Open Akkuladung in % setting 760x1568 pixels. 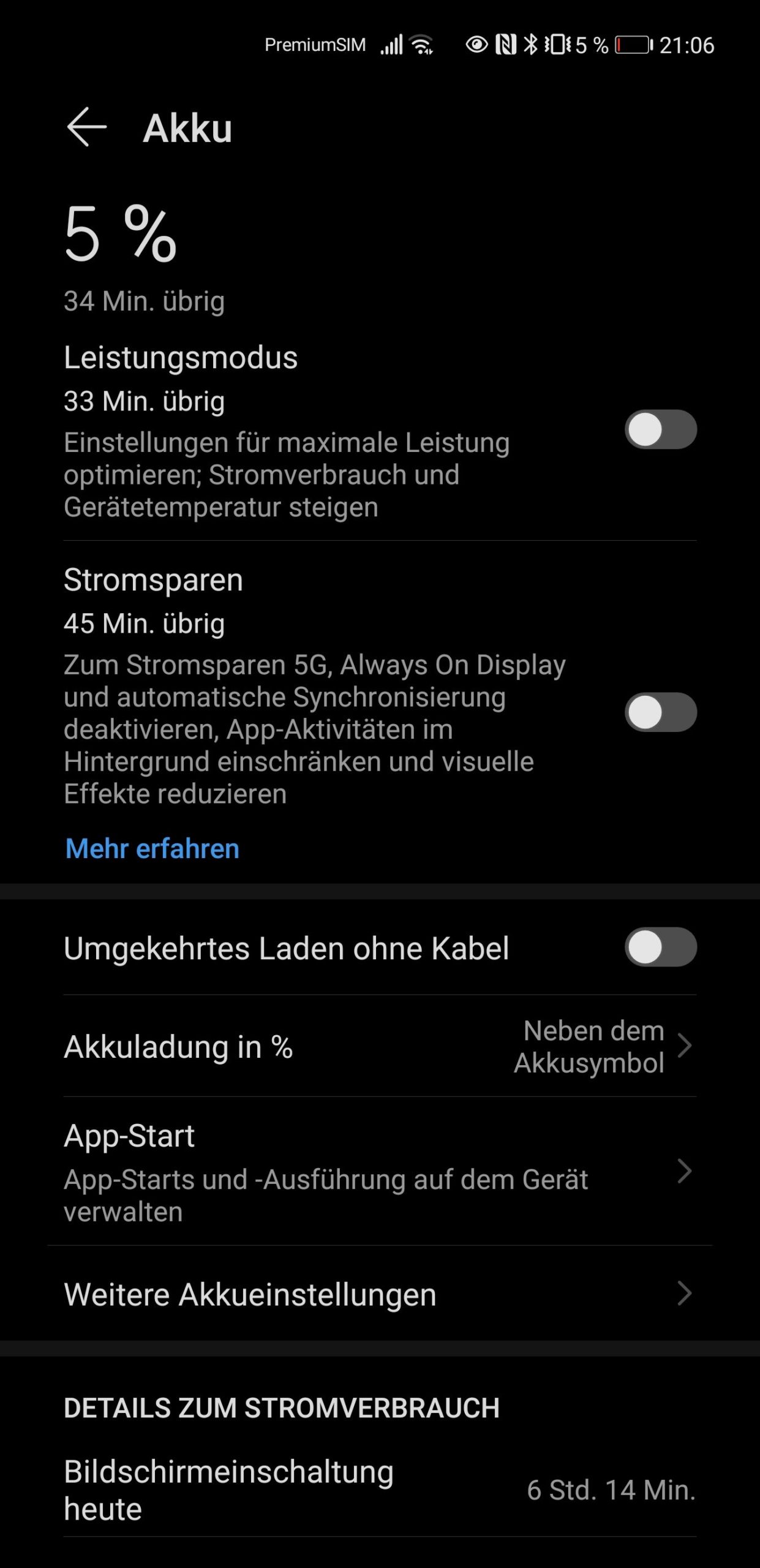[x=380, y=1046]
